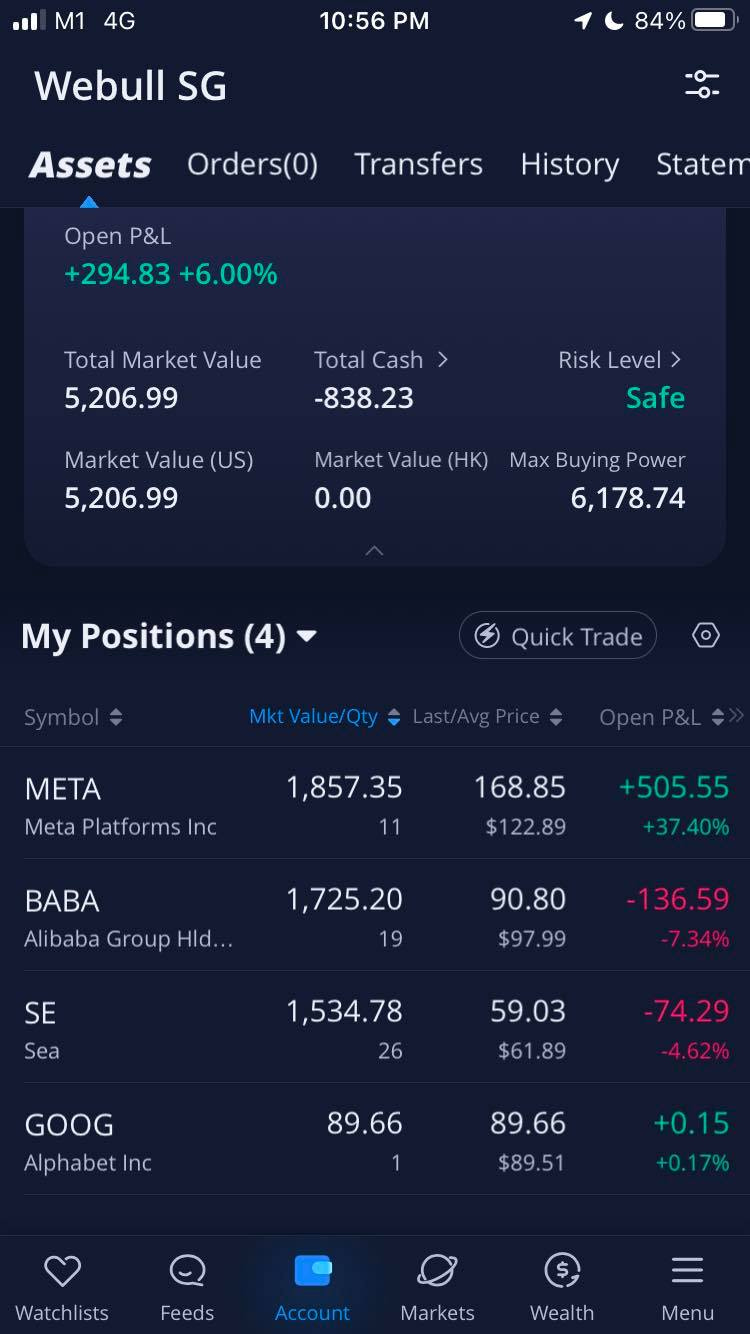Open Total Cash details via its chevron
This screenshot has width=750, height=1334.
[x=442, y=360]
